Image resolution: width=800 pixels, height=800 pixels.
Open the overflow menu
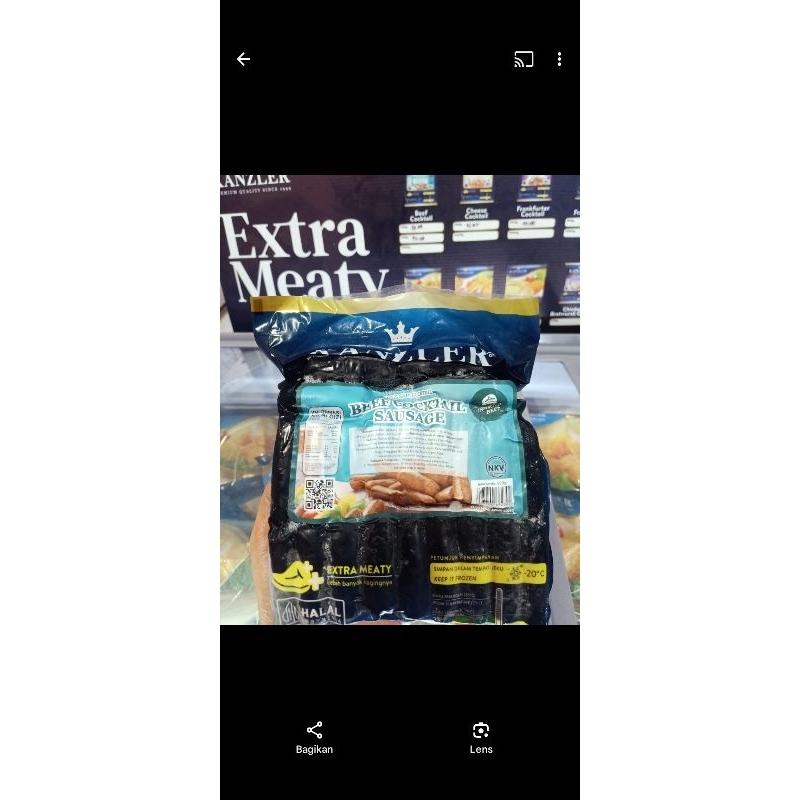tap(559, 59)
